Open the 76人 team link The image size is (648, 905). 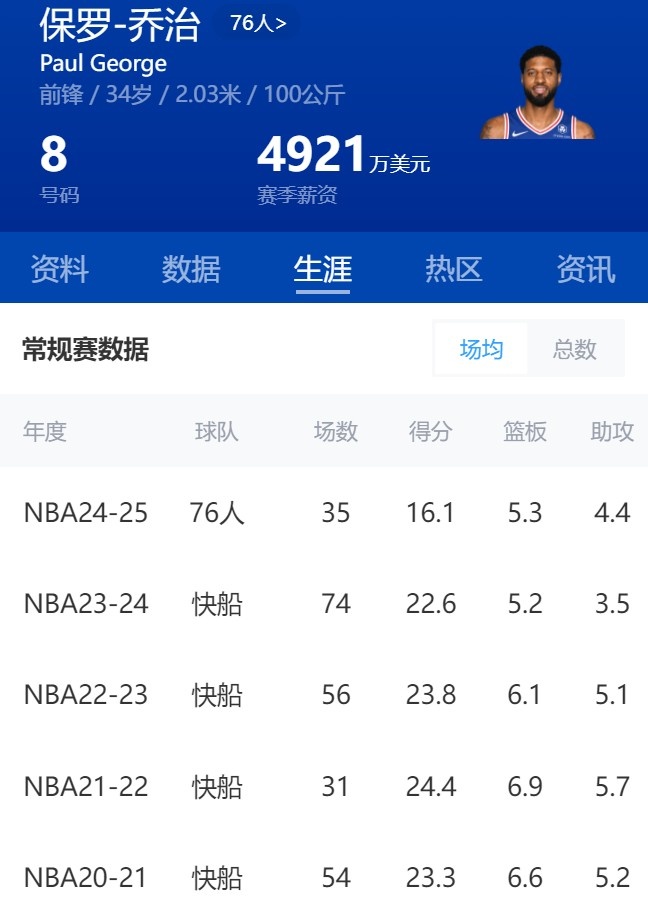click(x=258, y=23)
